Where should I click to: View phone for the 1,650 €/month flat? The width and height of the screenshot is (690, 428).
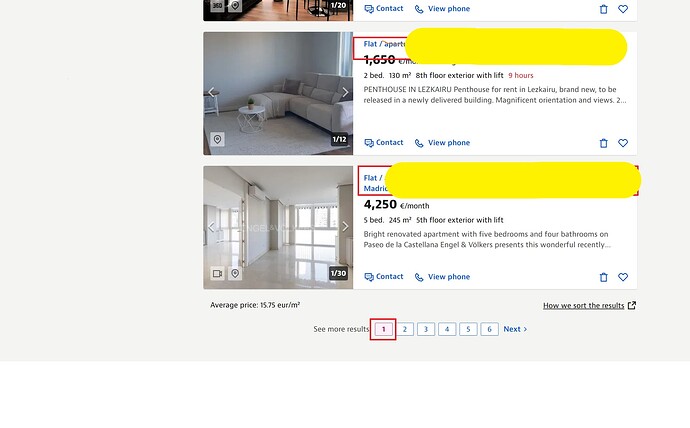[442, 143]
